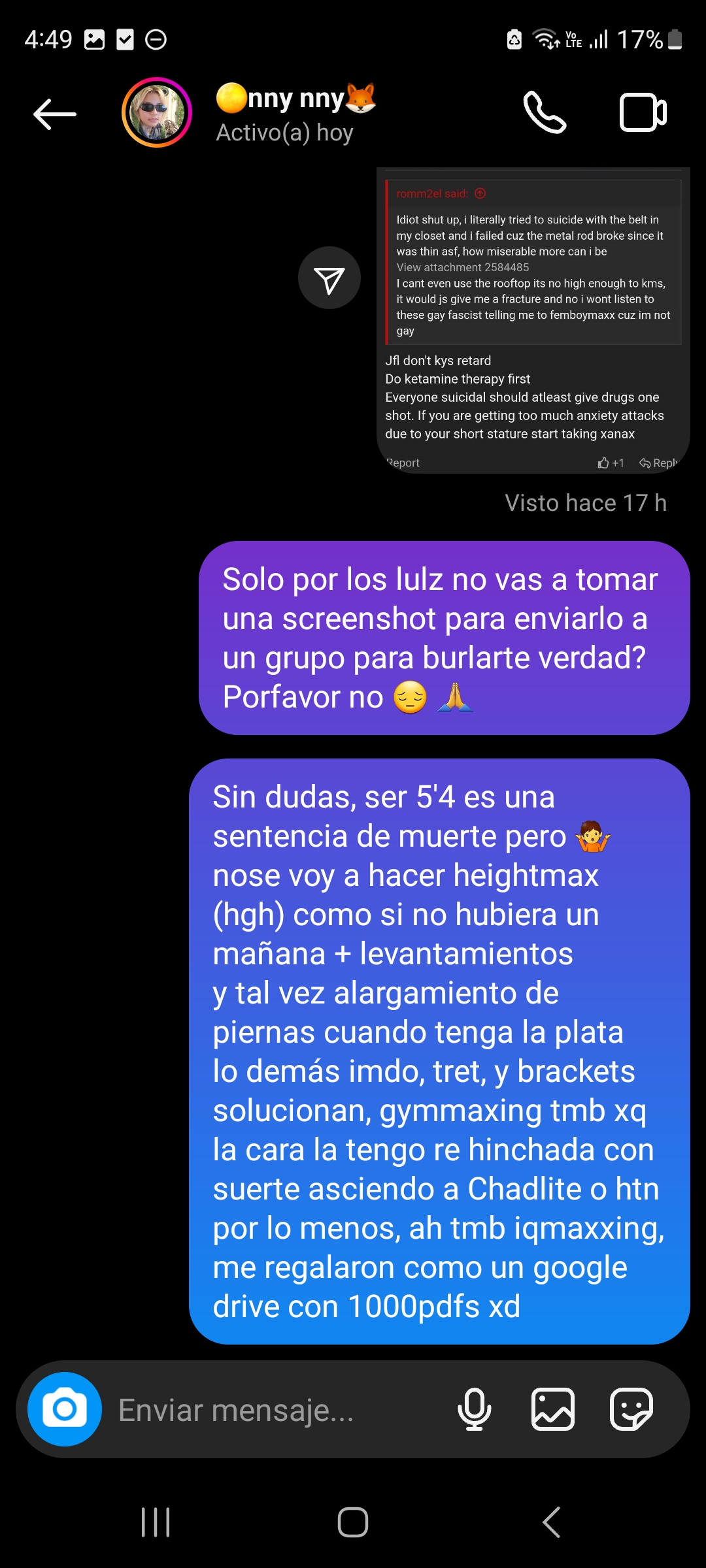706x1568 pixels.
Task: Attach a photo from gallery
Action: (553, 1409)
